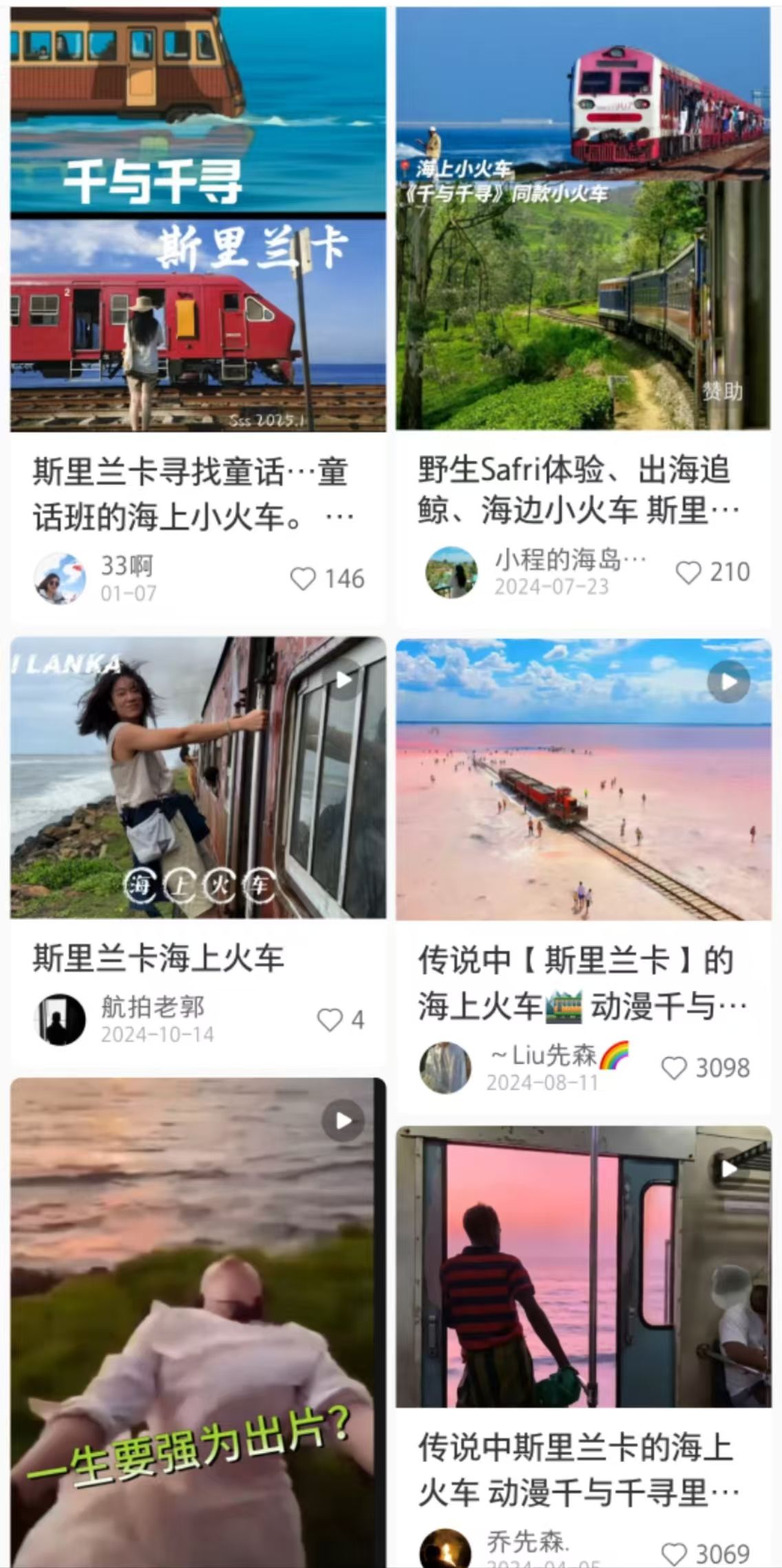Open the 野生Safri体验 post cover image

(x=583, y=220)
